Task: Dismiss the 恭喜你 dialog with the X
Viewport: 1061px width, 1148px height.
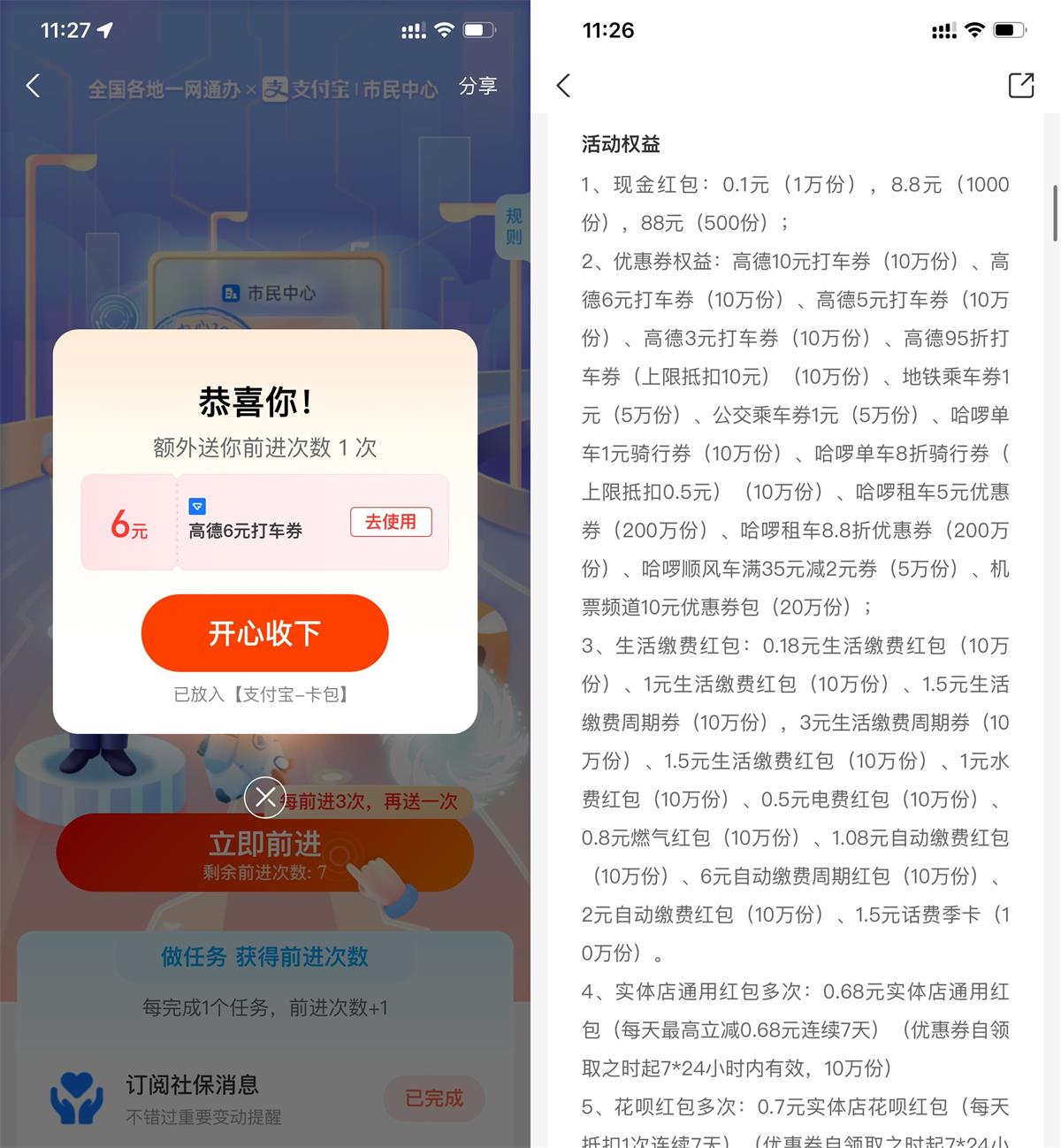Action: coord(264,798)
